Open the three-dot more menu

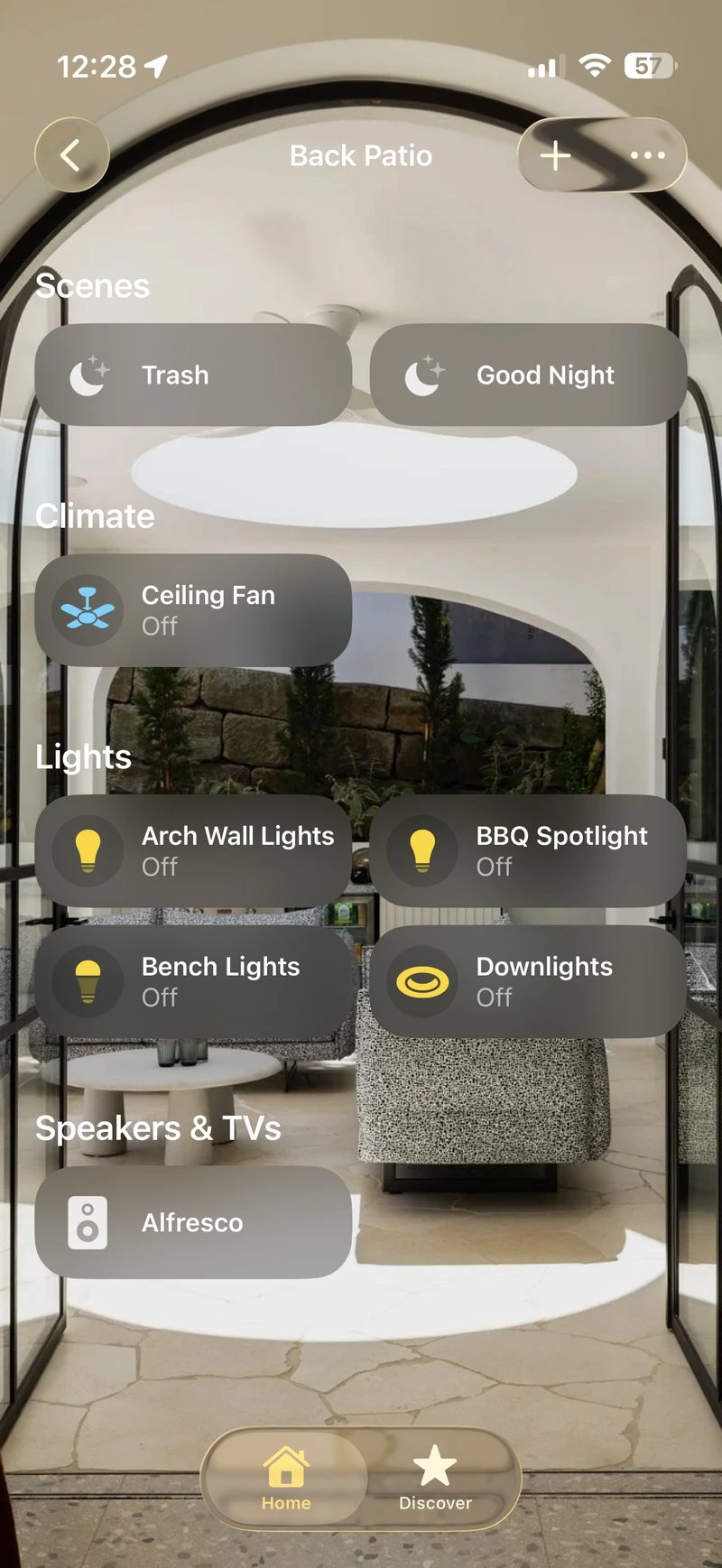point(647,155)
